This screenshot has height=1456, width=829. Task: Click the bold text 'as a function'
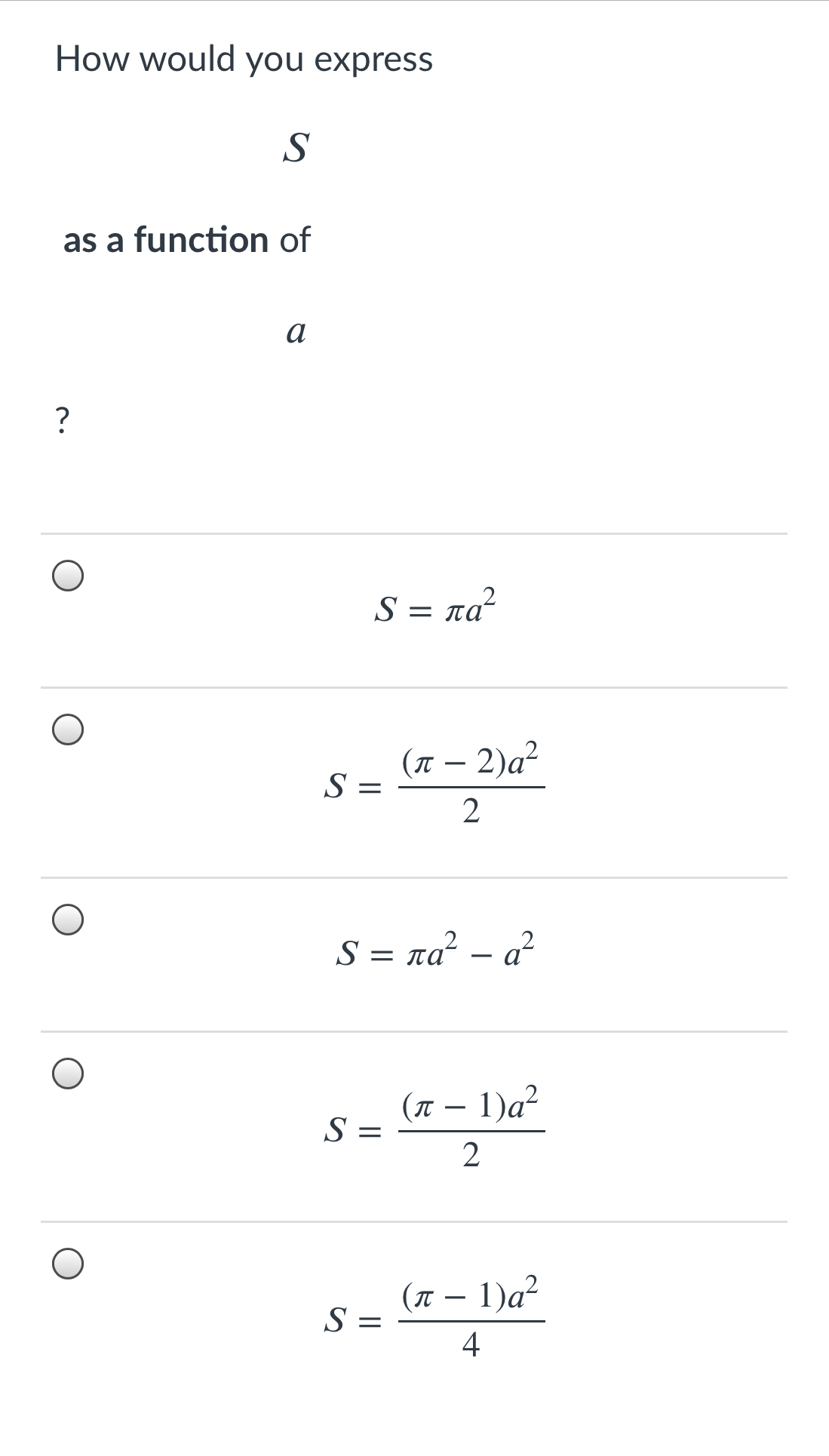point(166,240)
